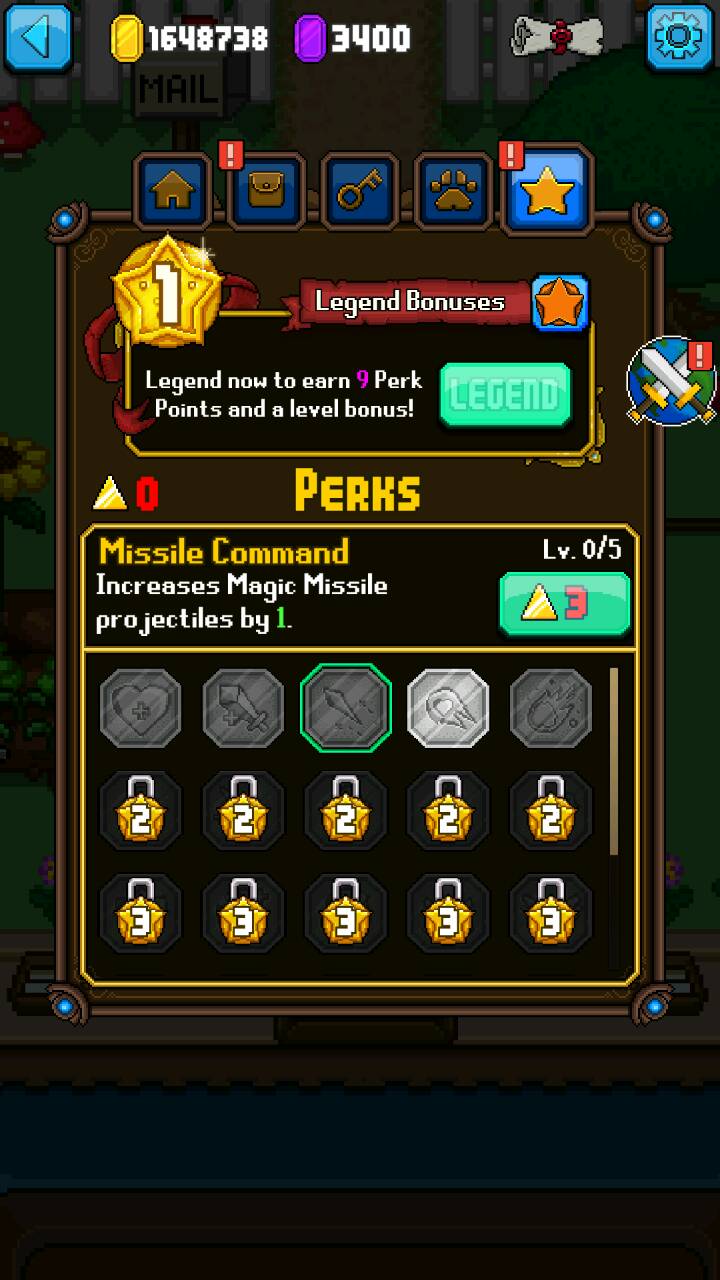Open the Legend Bonuses star icon

pos(560,304)
